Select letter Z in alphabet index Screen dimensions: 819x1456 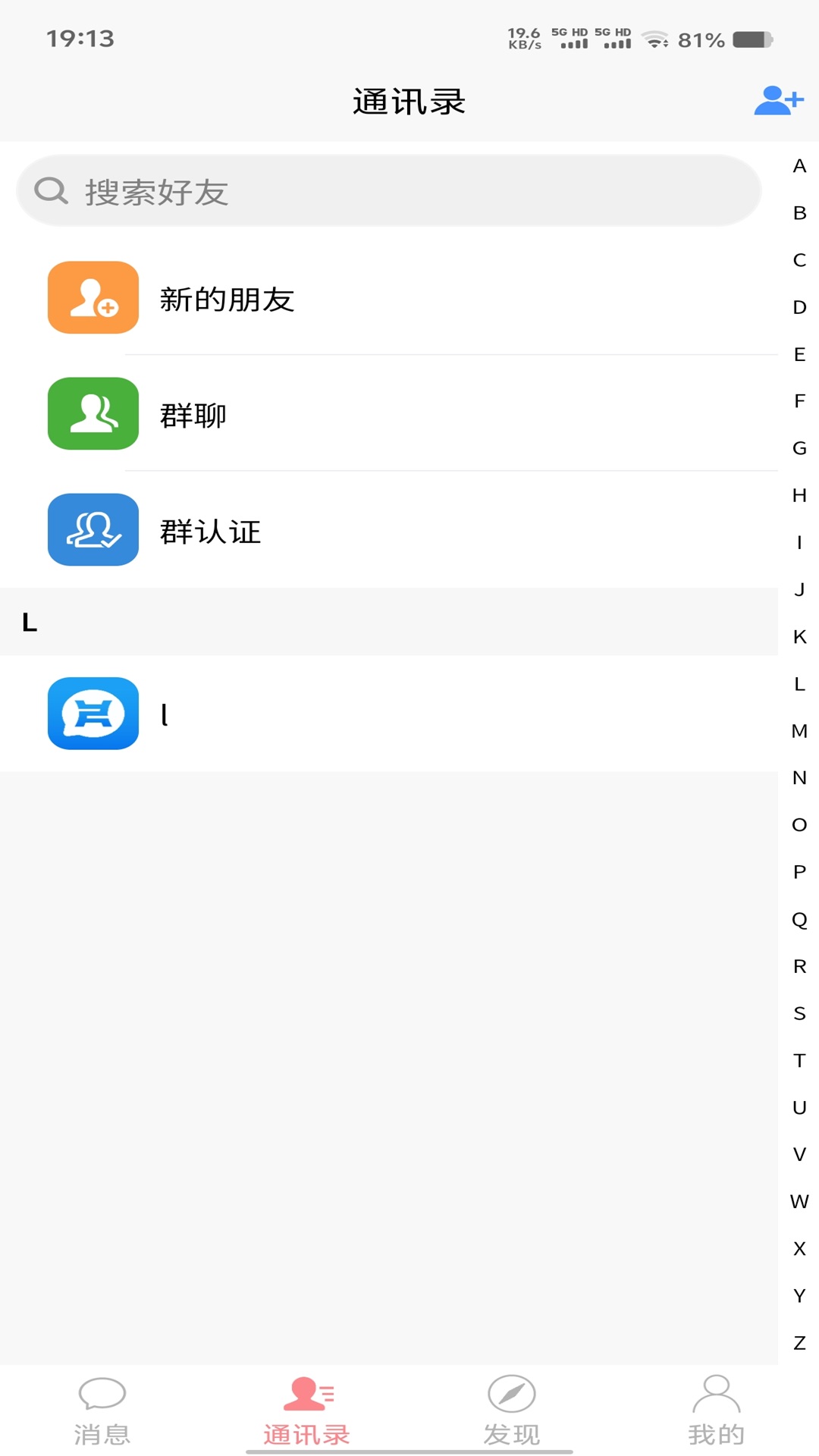point(798,1342)
